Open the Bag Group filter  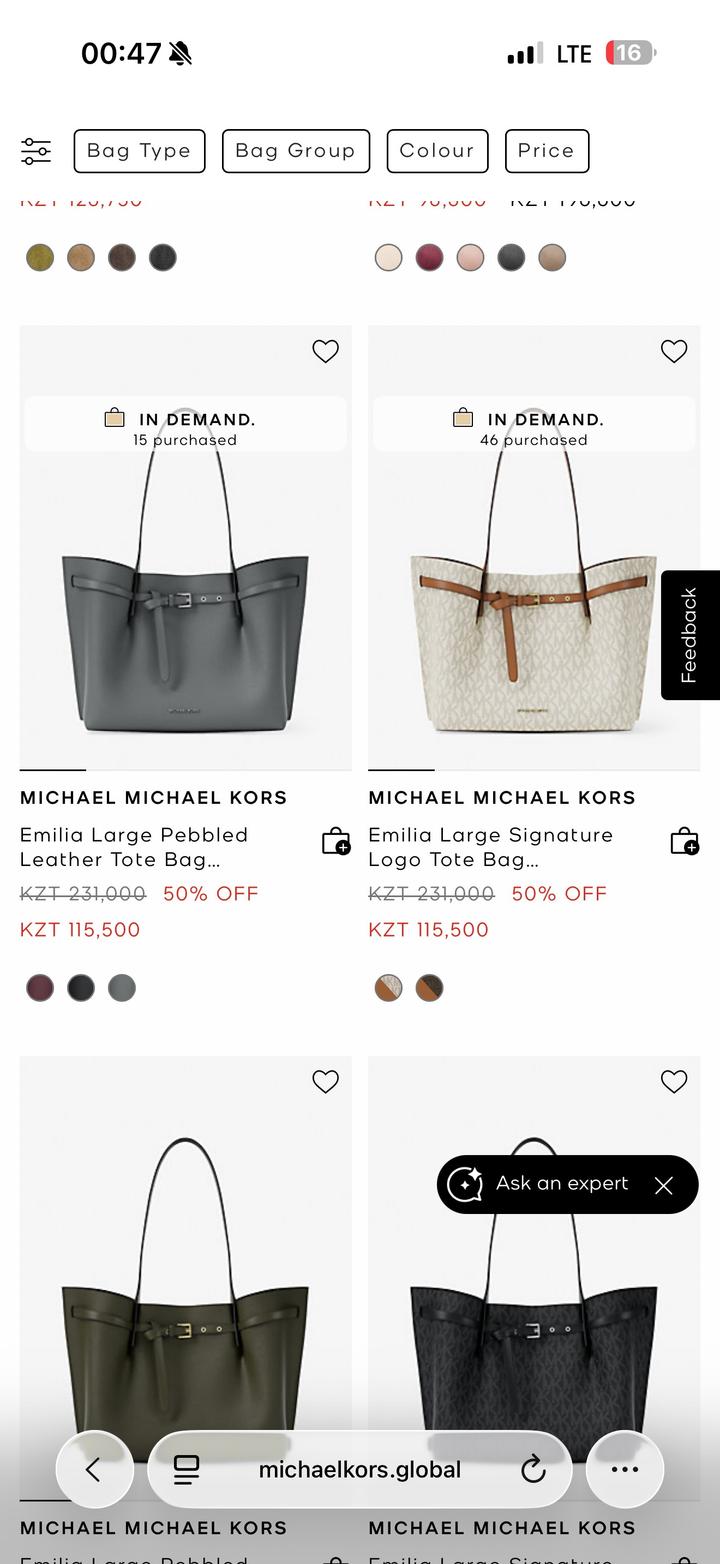[x=295, y=151]
